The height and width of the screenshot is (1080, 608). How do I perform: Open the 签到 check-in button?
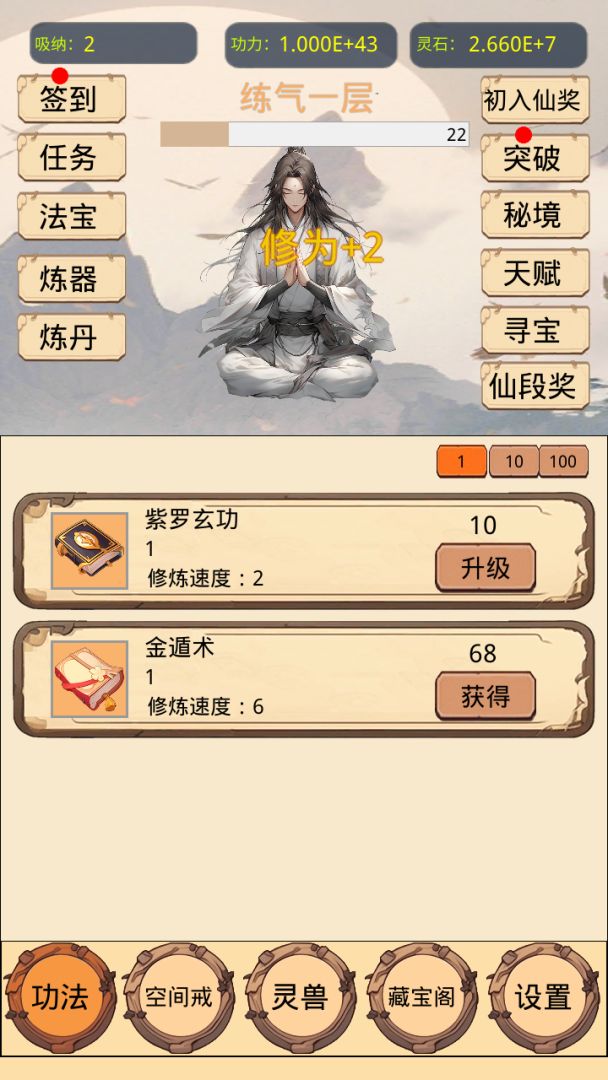[71, 99]
